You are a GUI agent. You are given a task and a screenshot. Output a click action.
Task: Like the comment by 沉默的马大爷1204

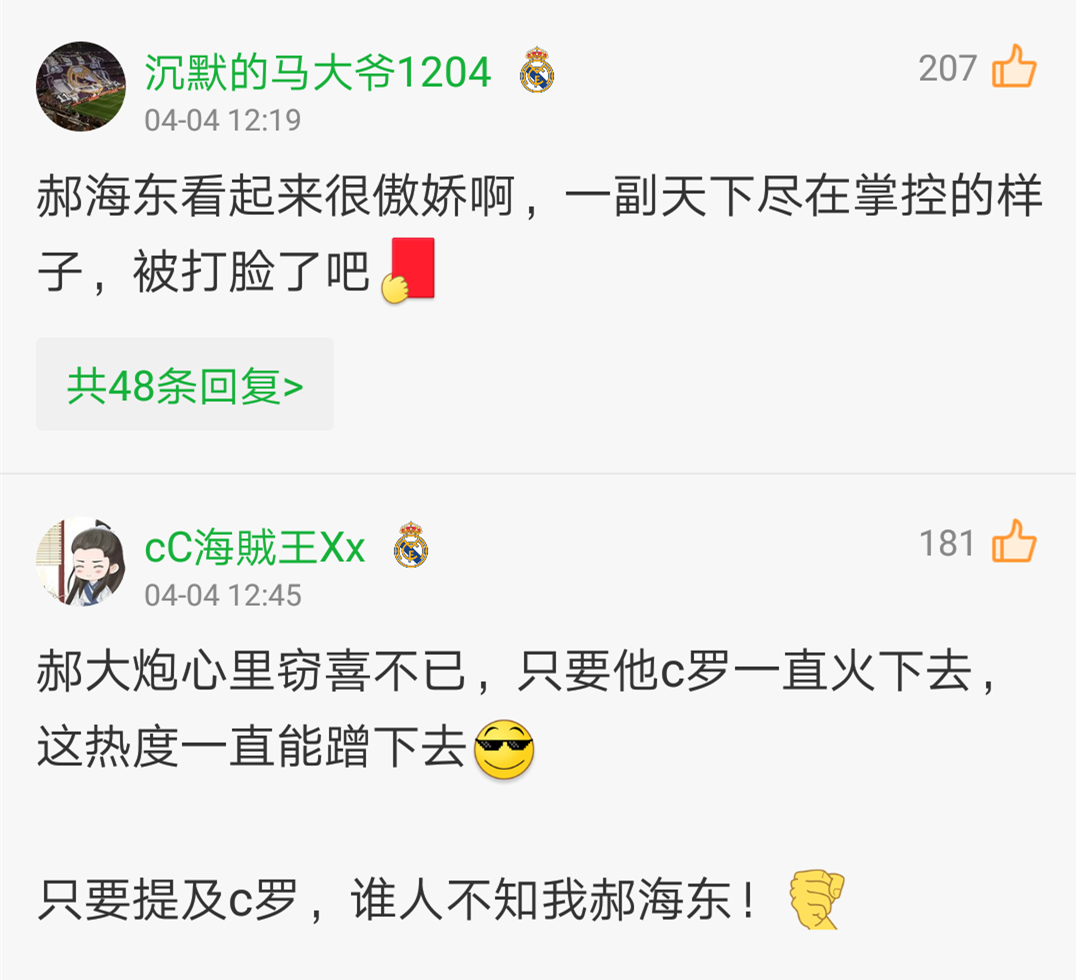[x=1014, y=68]
